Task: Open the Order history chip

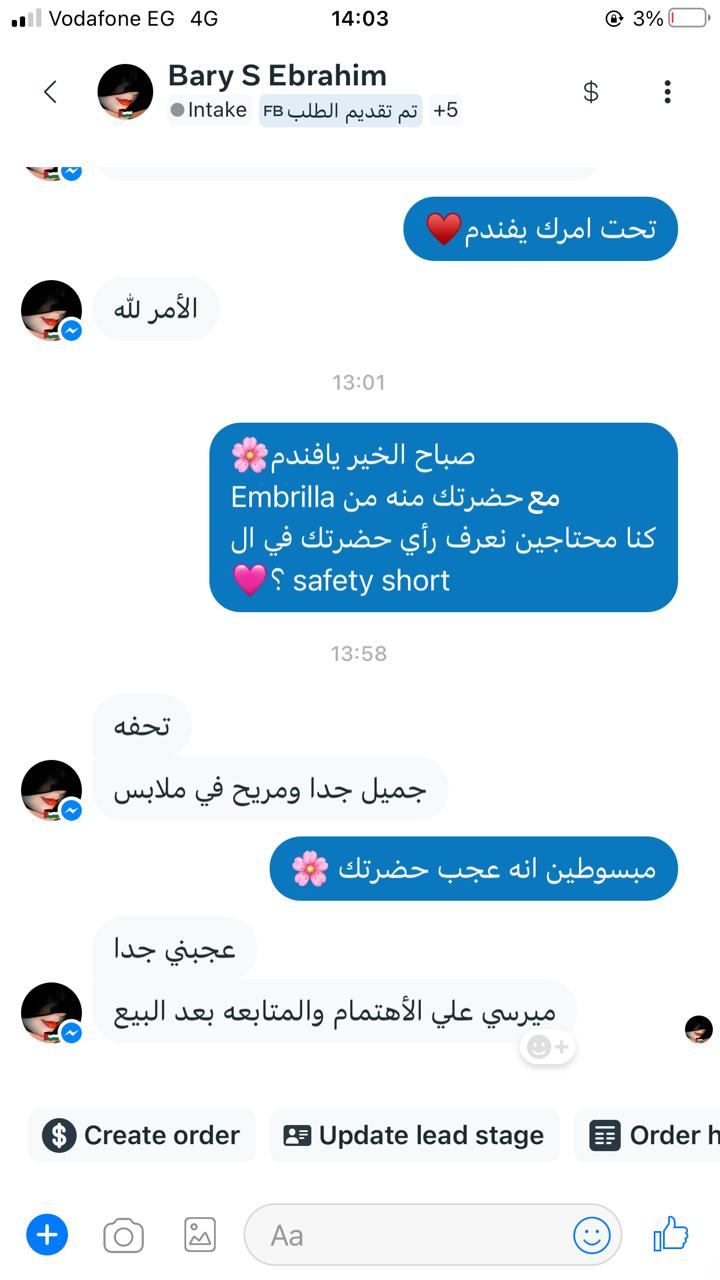Action: (650, 1136)
